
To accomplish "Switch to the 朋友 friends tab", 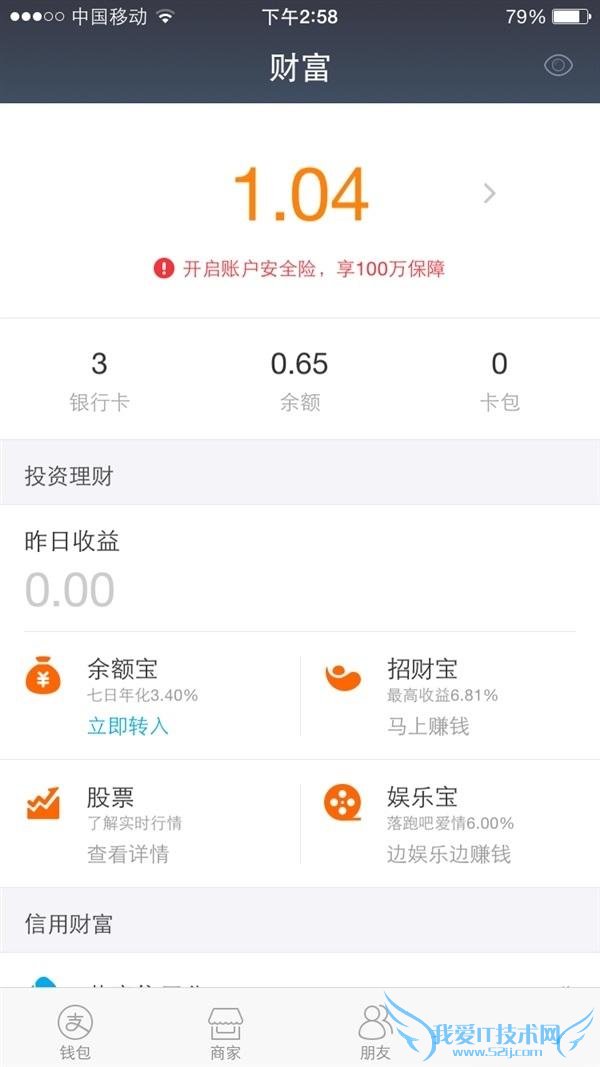I will click(375, 1031).
